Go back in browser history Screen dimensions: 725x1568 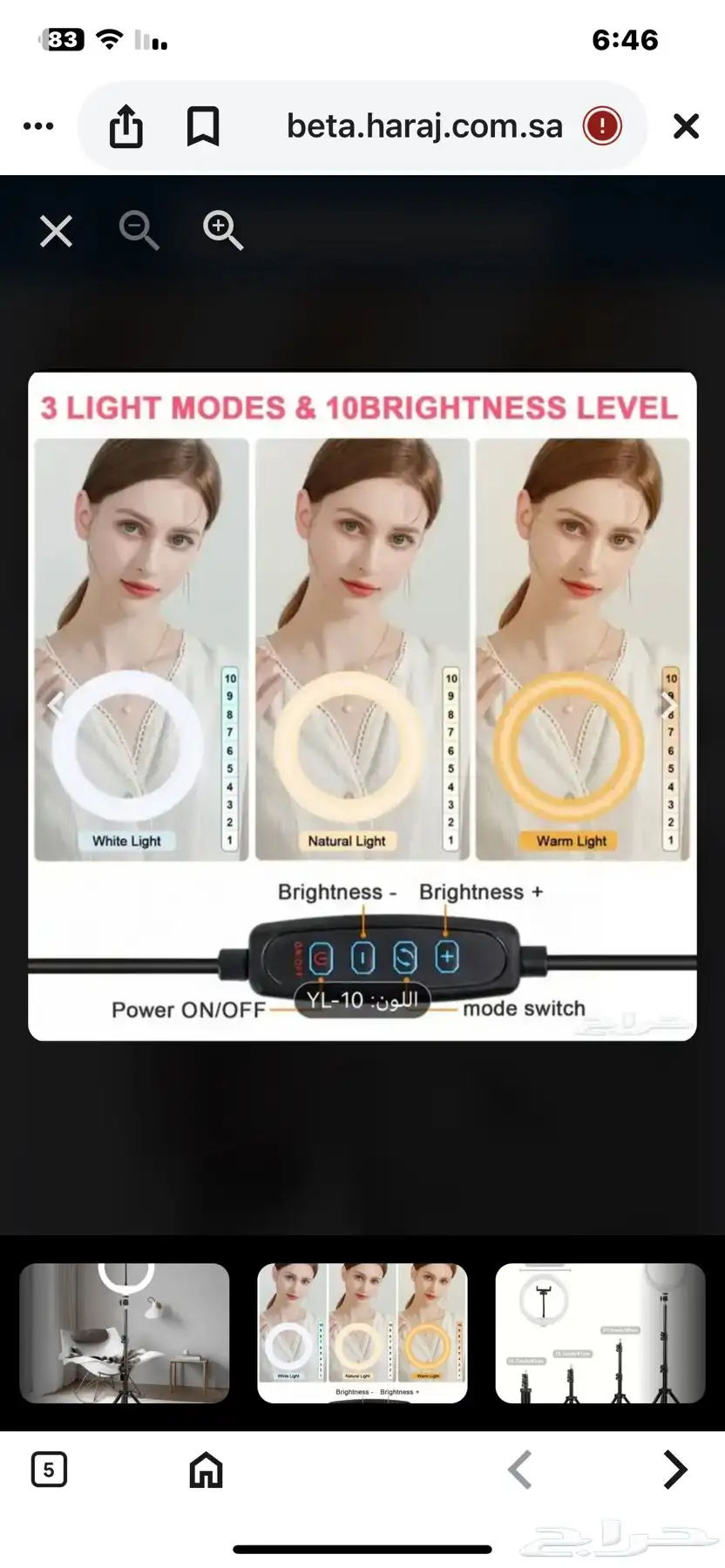(x=520, y=1470)
